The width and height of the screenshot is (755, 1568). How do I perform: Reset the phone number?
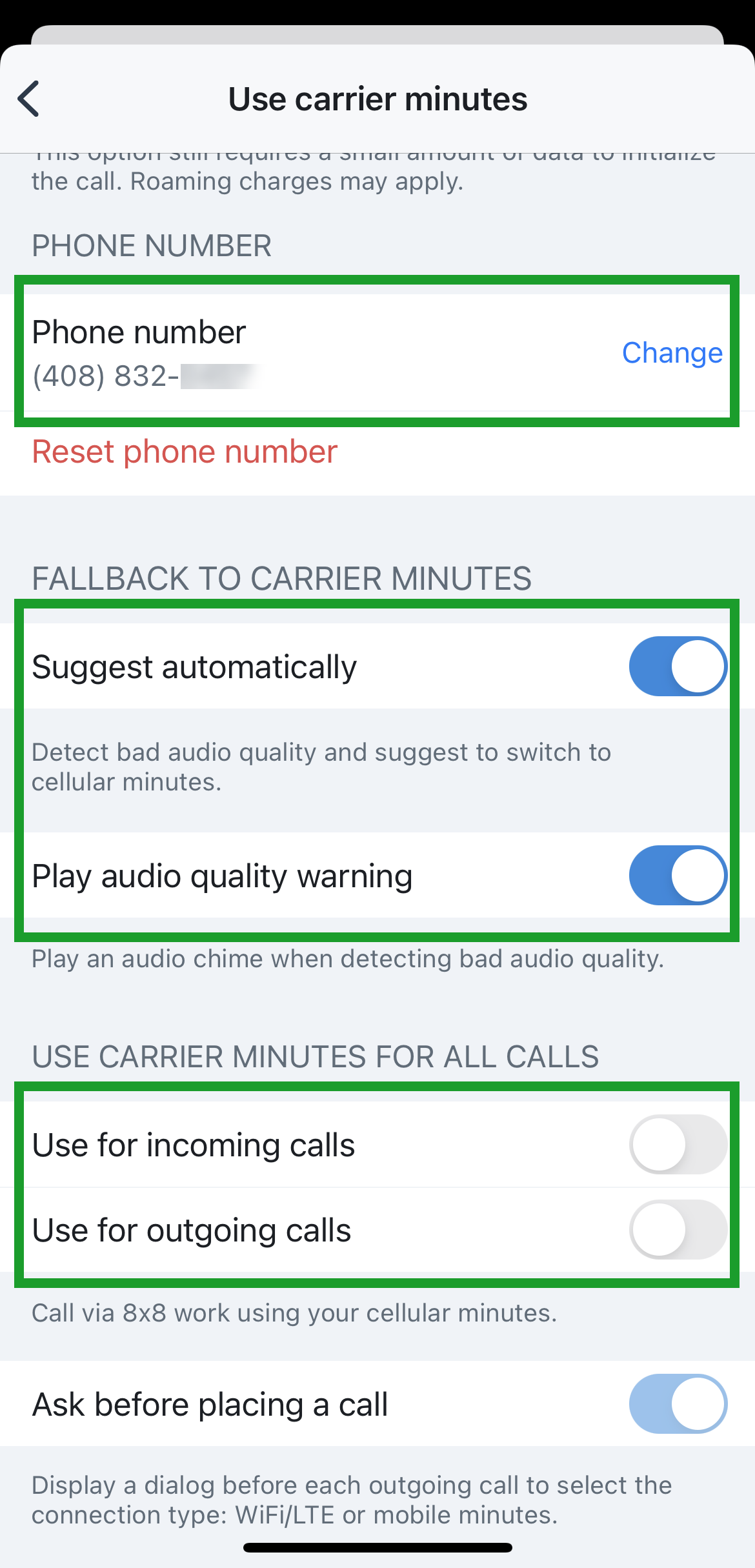tap(185, 452)
